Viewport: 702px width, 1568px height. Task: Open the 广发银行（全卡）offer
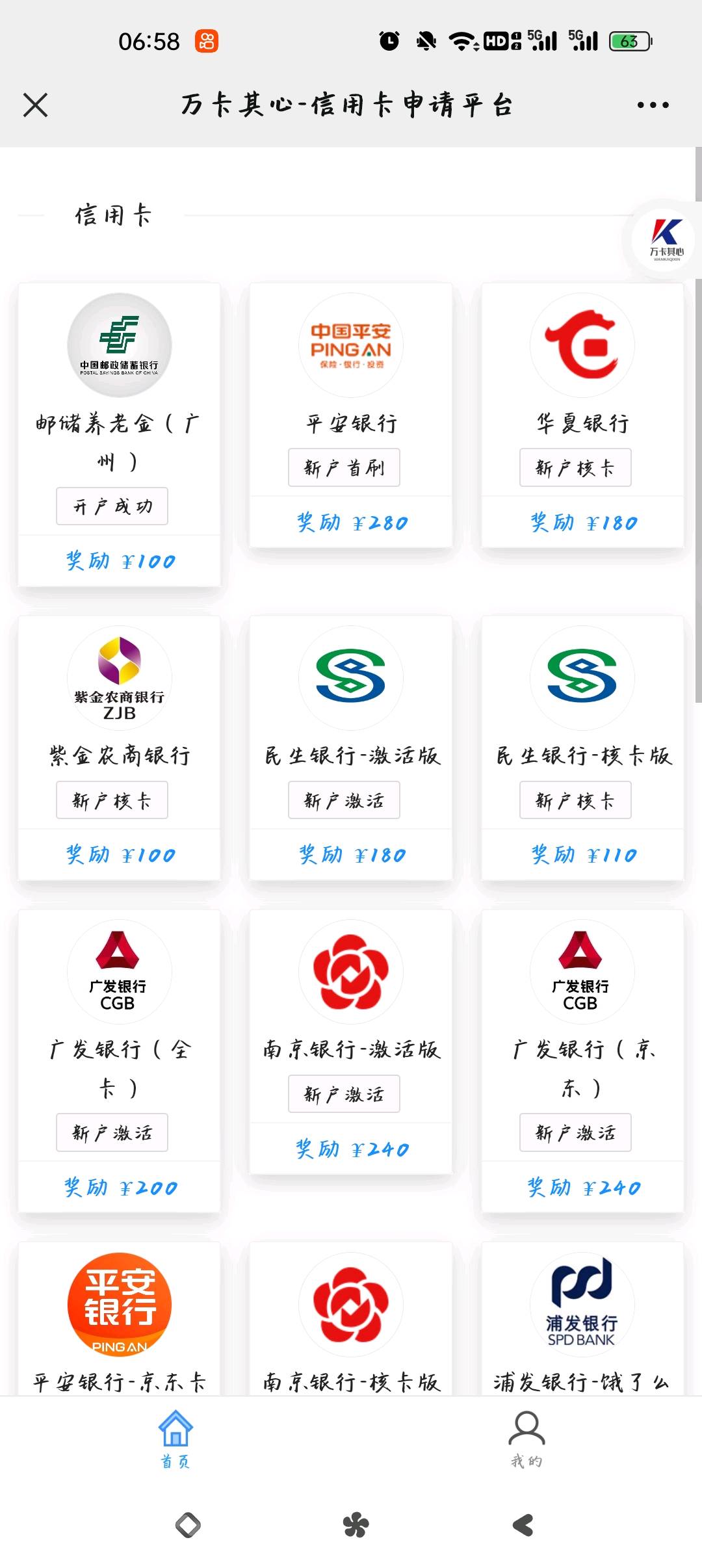point(120,1061)
